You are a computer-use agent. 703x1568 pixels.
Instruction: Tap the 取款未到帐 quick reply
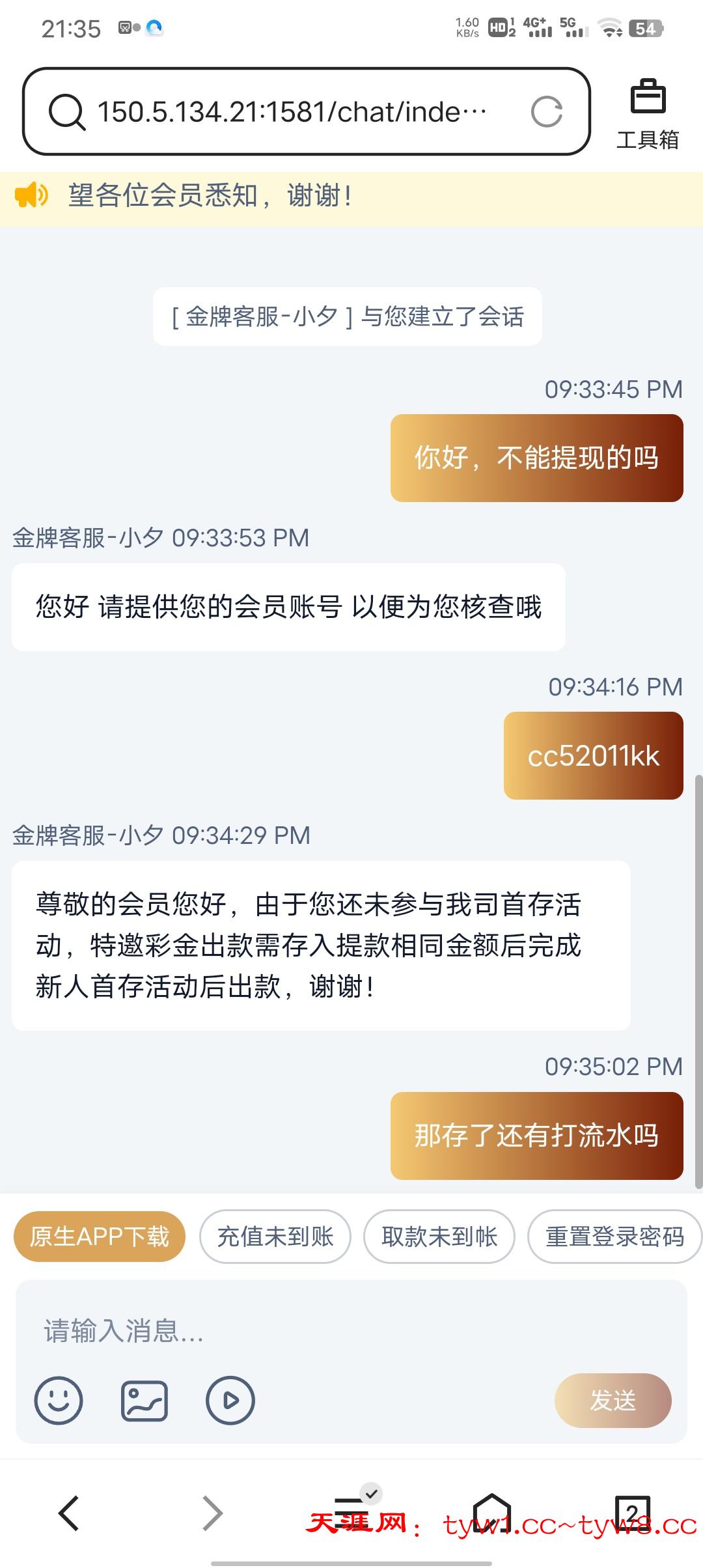click(x=439, y=1236)
